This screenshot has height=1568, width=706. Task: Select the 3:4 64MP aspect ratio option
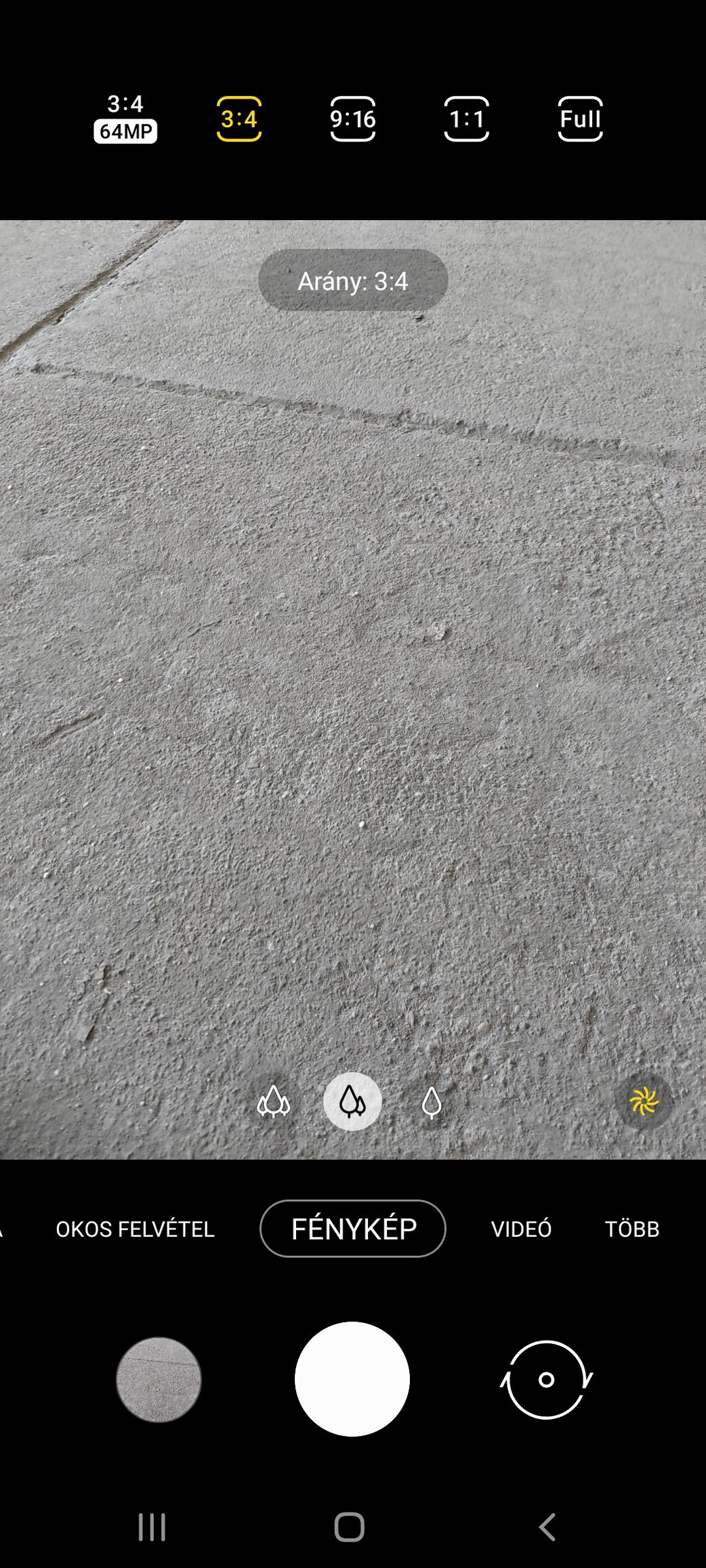coord(125,119)
